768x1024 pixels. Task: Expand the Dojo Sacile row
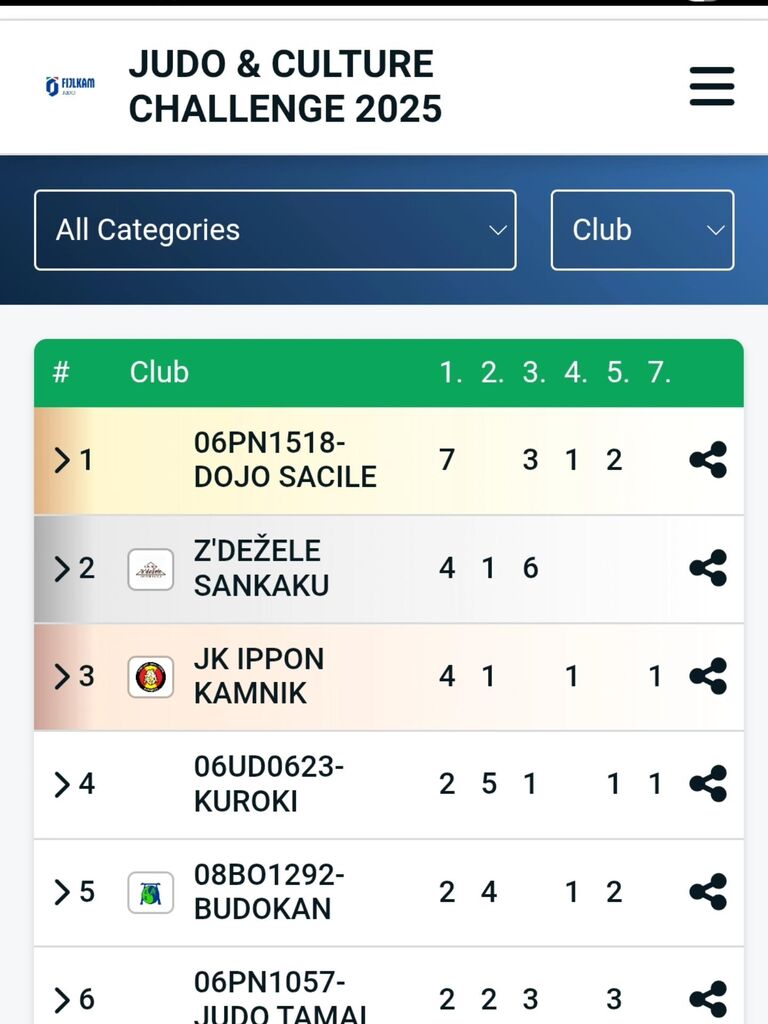(x=63, y=460)
